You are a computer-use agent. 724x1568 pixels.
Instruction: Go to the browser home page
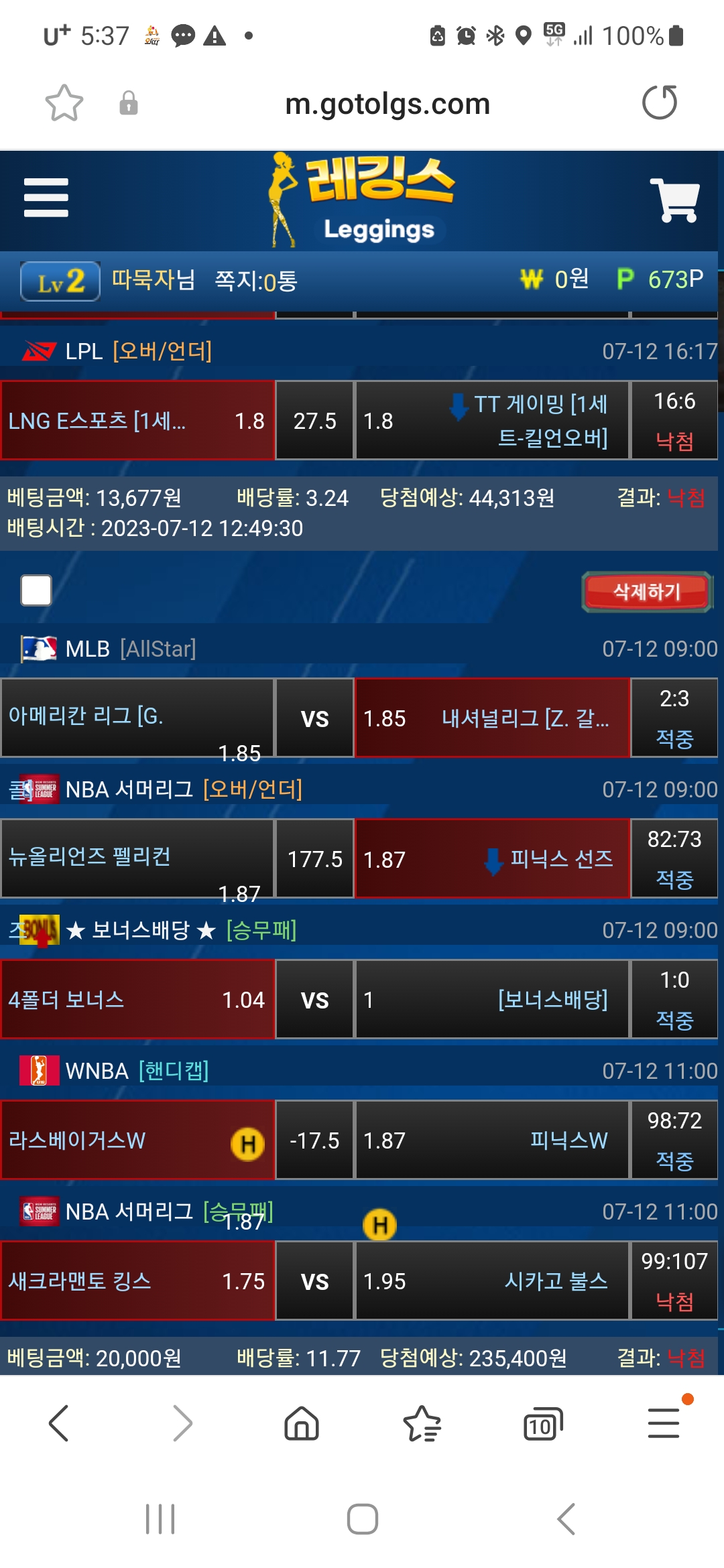click(302, 1423)
